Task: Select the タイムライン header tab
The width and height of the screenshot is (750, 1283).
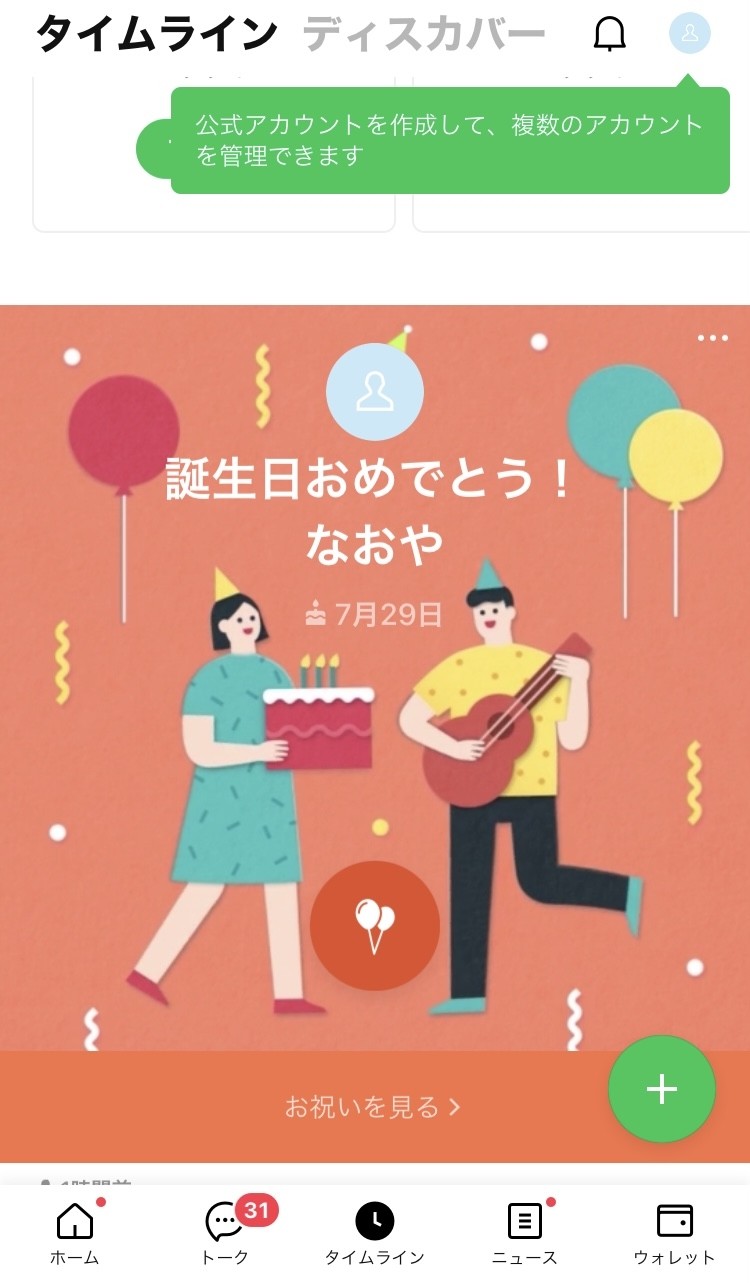Action: [x=157, y=34]
